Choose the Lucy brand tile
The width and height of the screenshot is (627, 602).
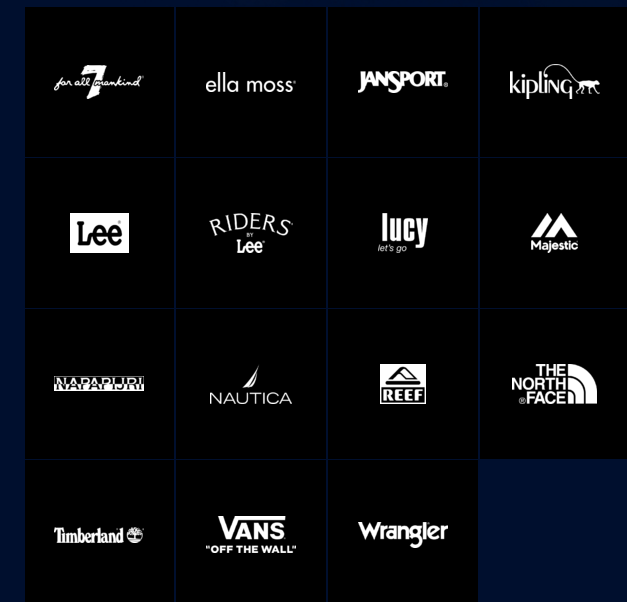click(402, 233)
